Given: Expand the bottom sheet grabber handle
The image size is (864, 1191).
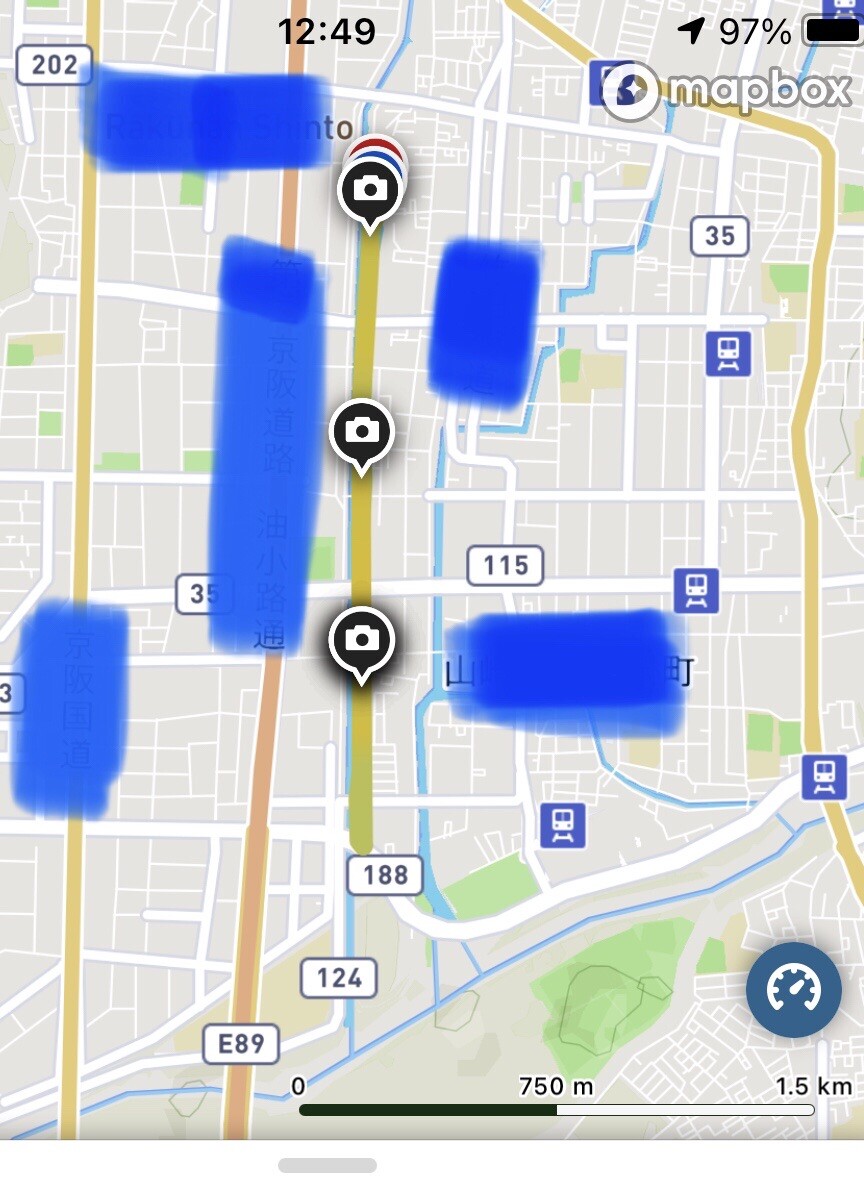Looking at the screenshot, I should click(x=327, y=1165).
